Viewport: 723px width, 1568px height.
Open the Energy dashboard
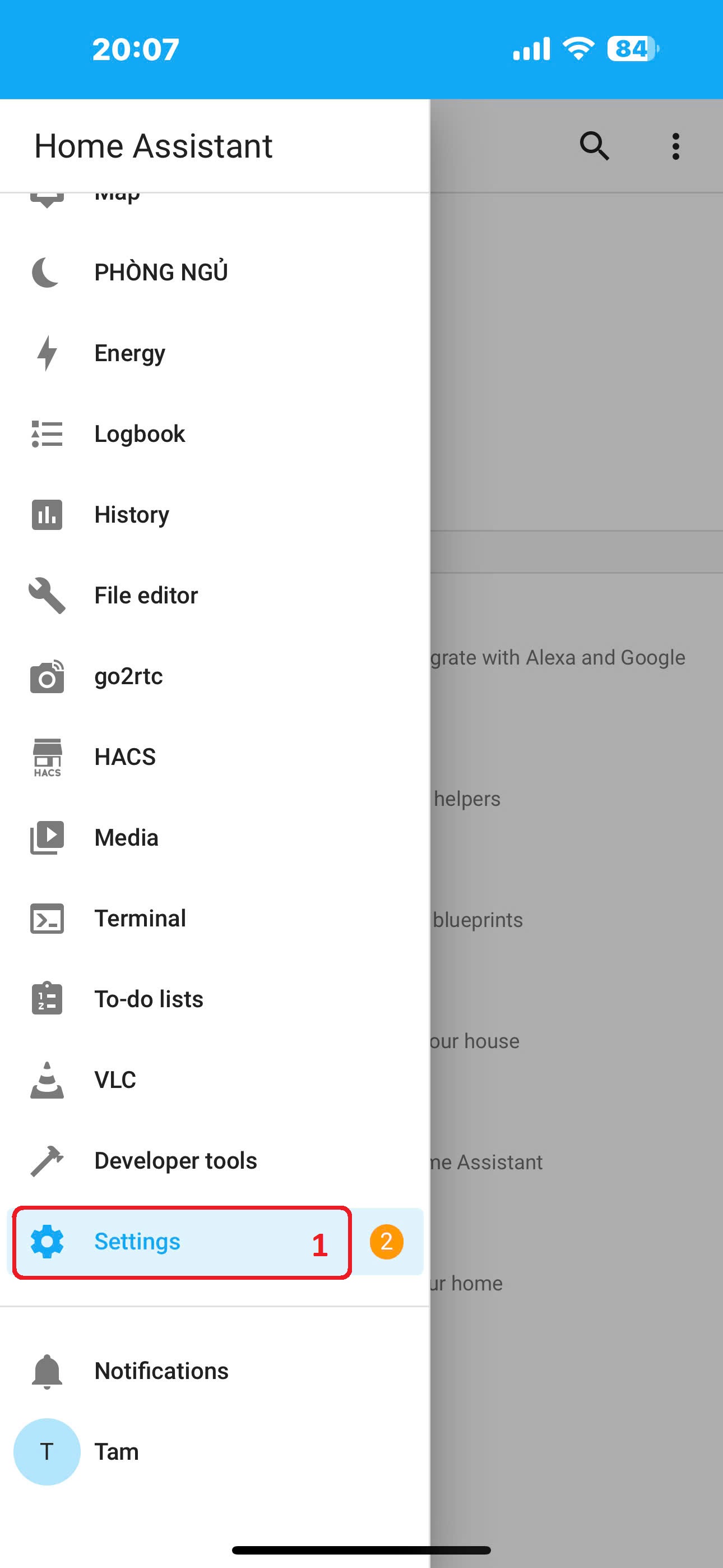click(215, 353)
